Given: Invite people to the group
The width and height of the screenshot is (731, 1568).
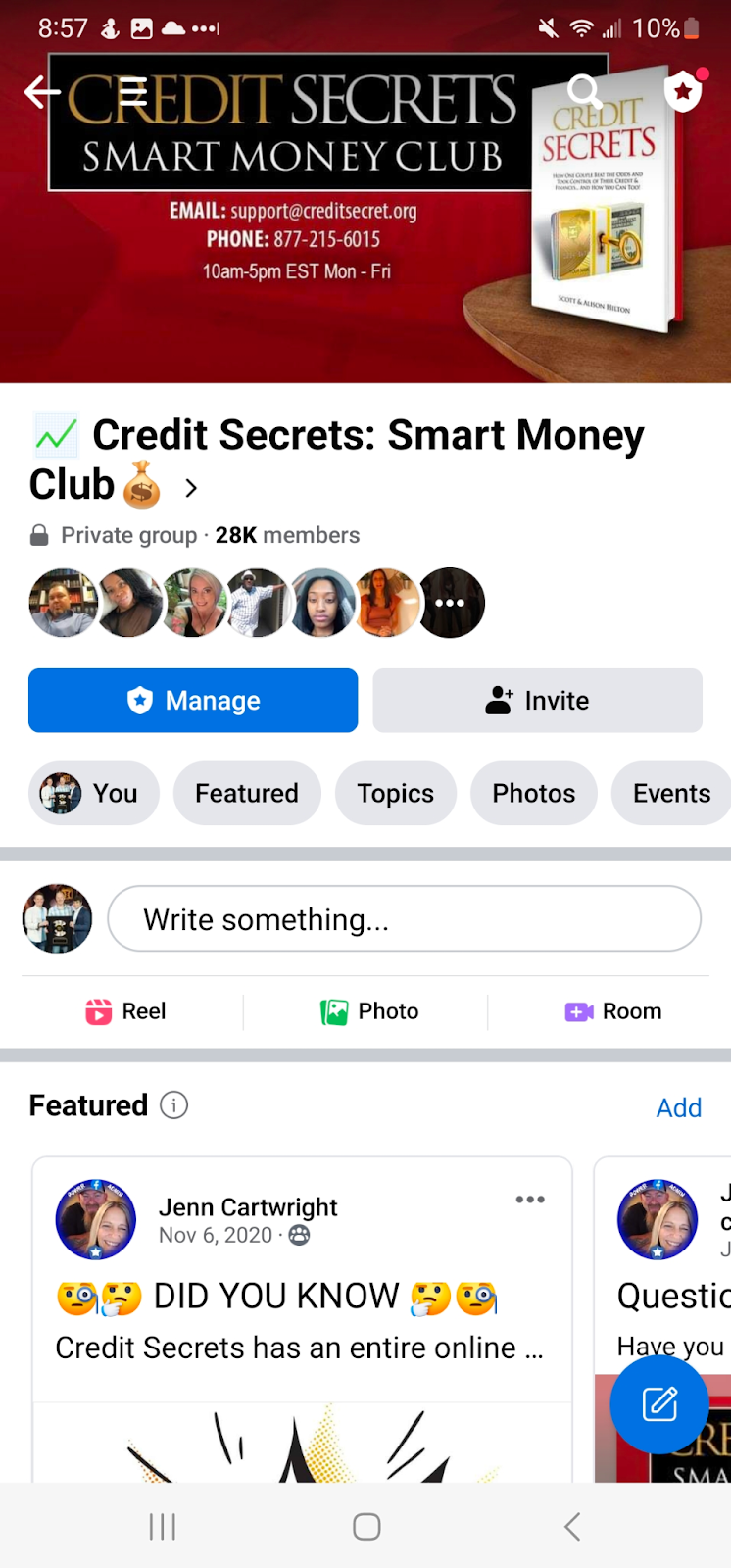Looking at the screenshot, I should [x=537, y=701].
